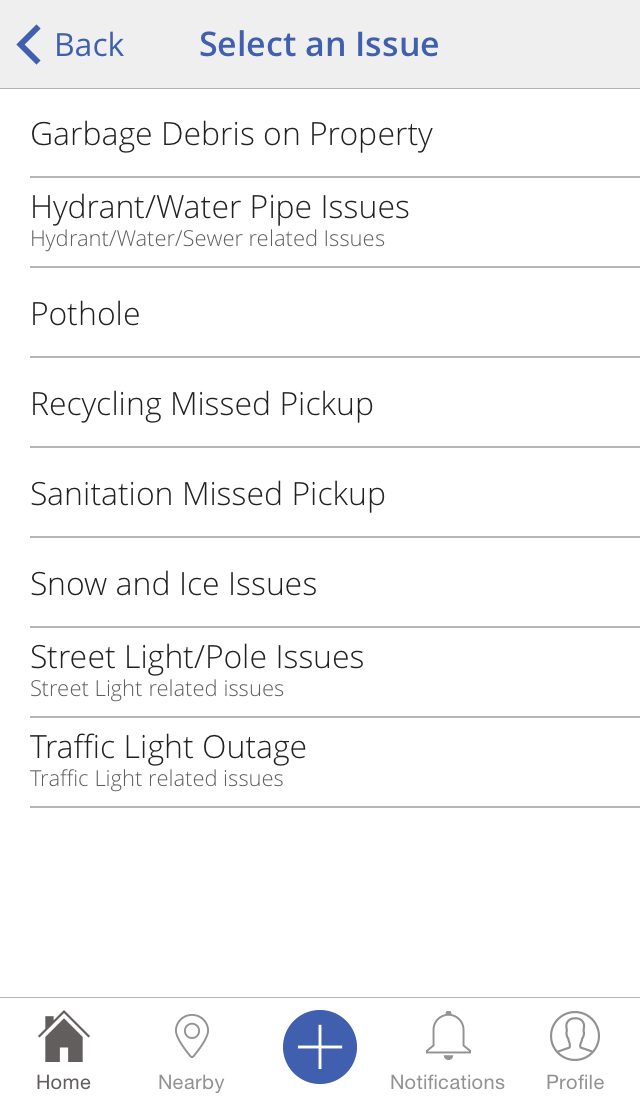Select Recycling Missed Pickup

(x=202, y=404)
